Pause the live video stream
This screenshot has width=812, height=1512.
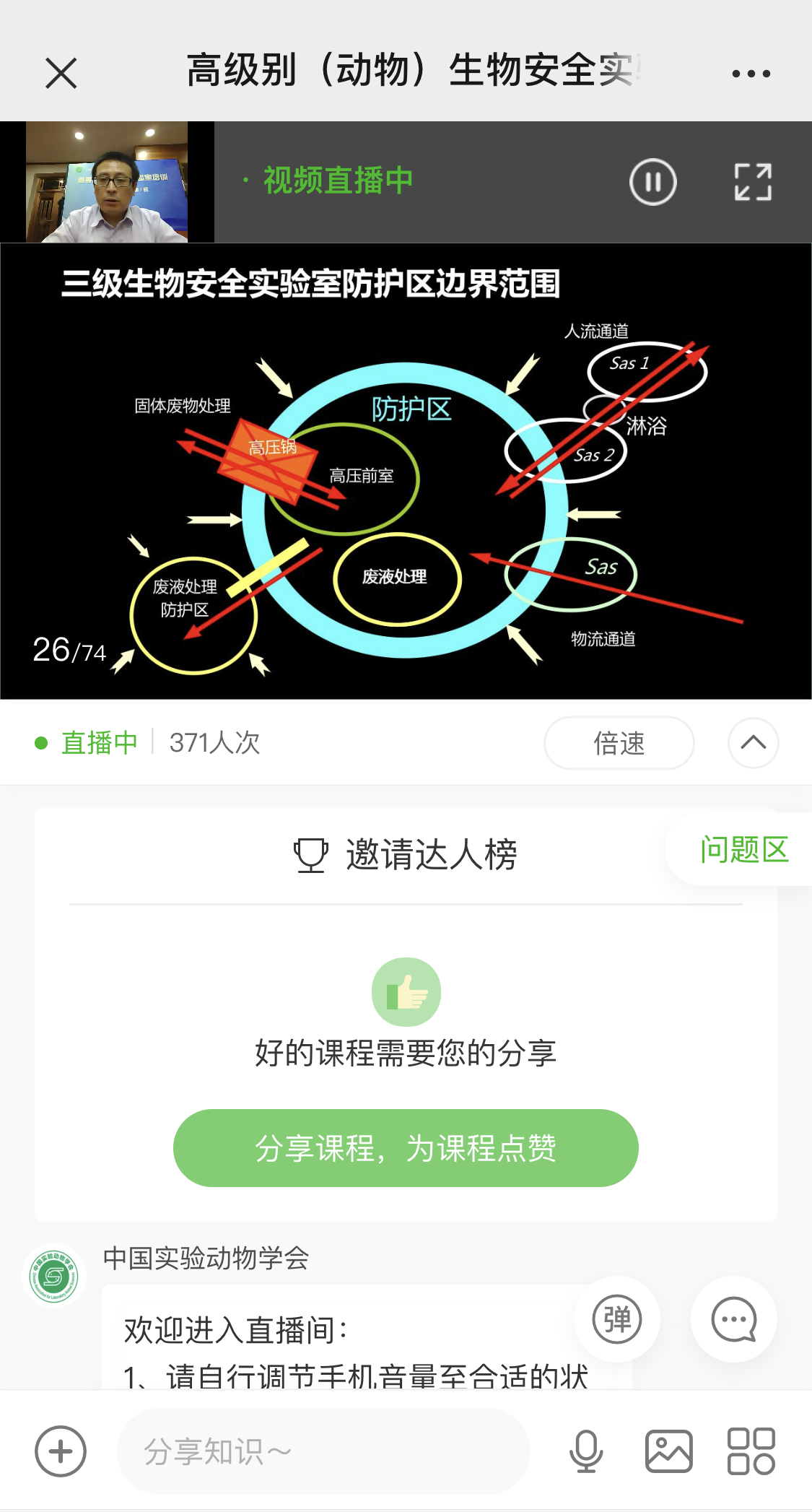[x=652, y=182]
